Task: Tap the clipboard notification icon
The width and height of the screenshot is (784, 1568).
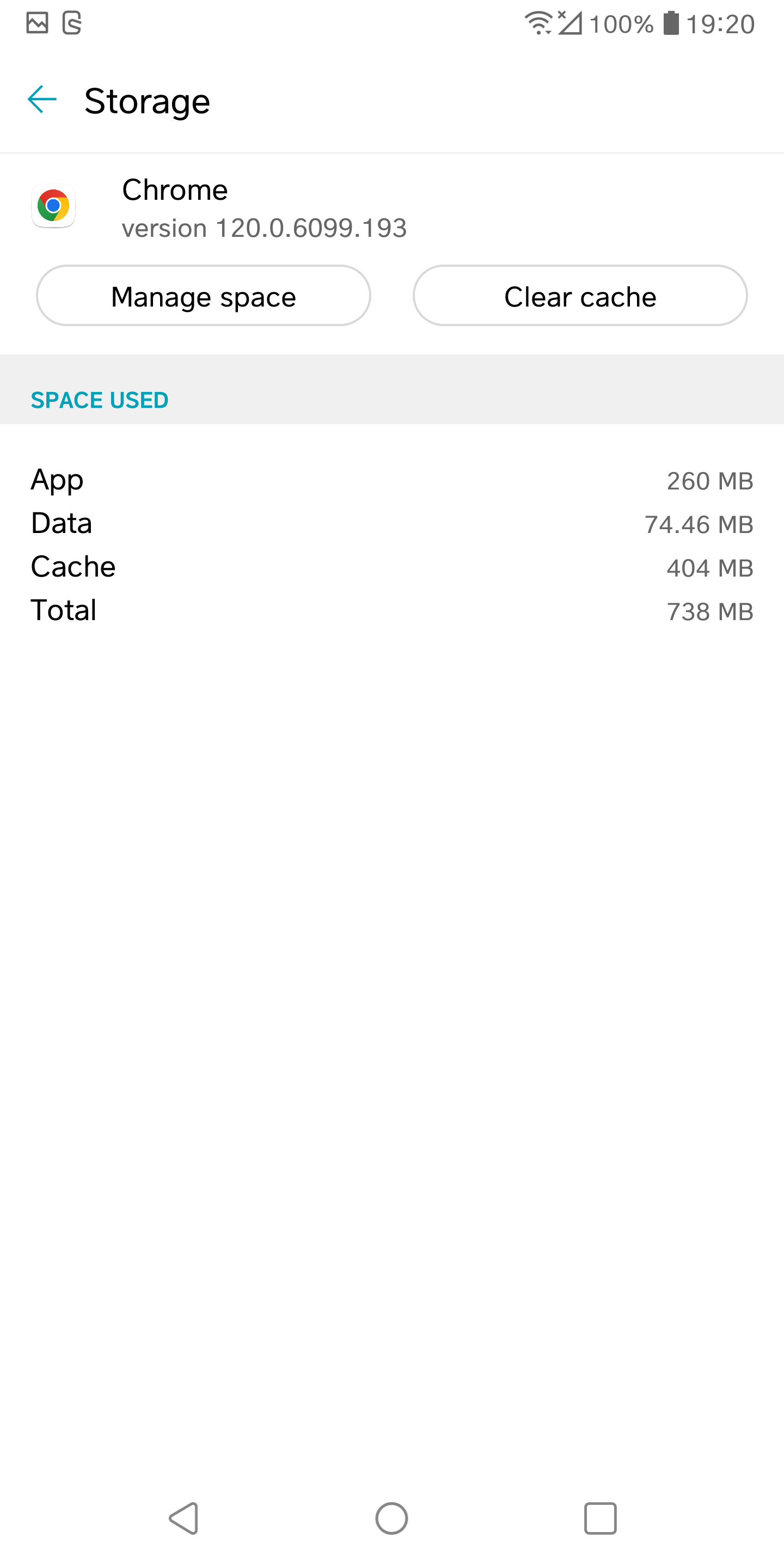Action: coord(72,22)
